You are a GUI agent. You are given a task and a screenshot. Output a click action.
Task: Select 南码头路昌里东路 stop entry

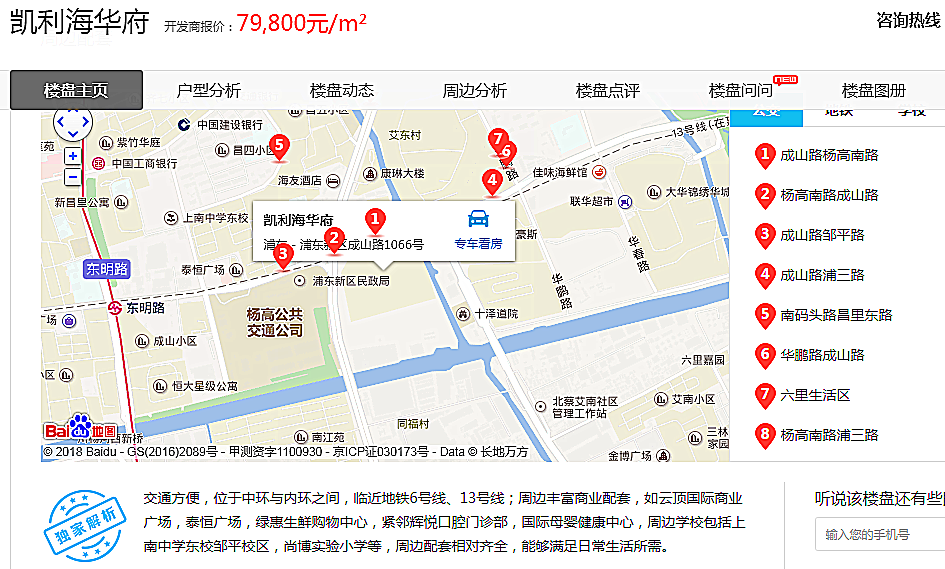[836, 315]
